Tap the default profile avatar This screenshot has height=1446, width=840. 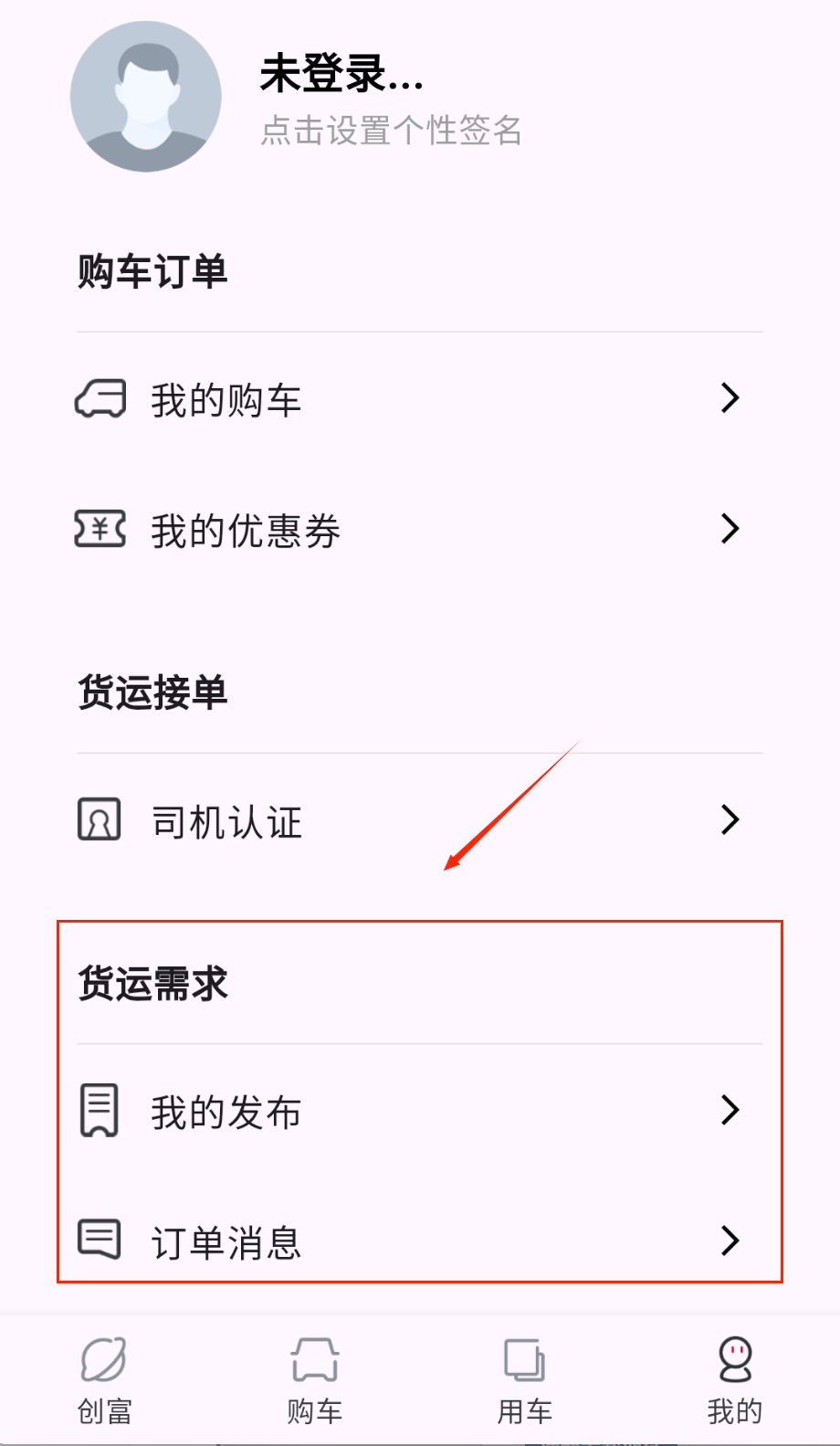tap(146, 97)
